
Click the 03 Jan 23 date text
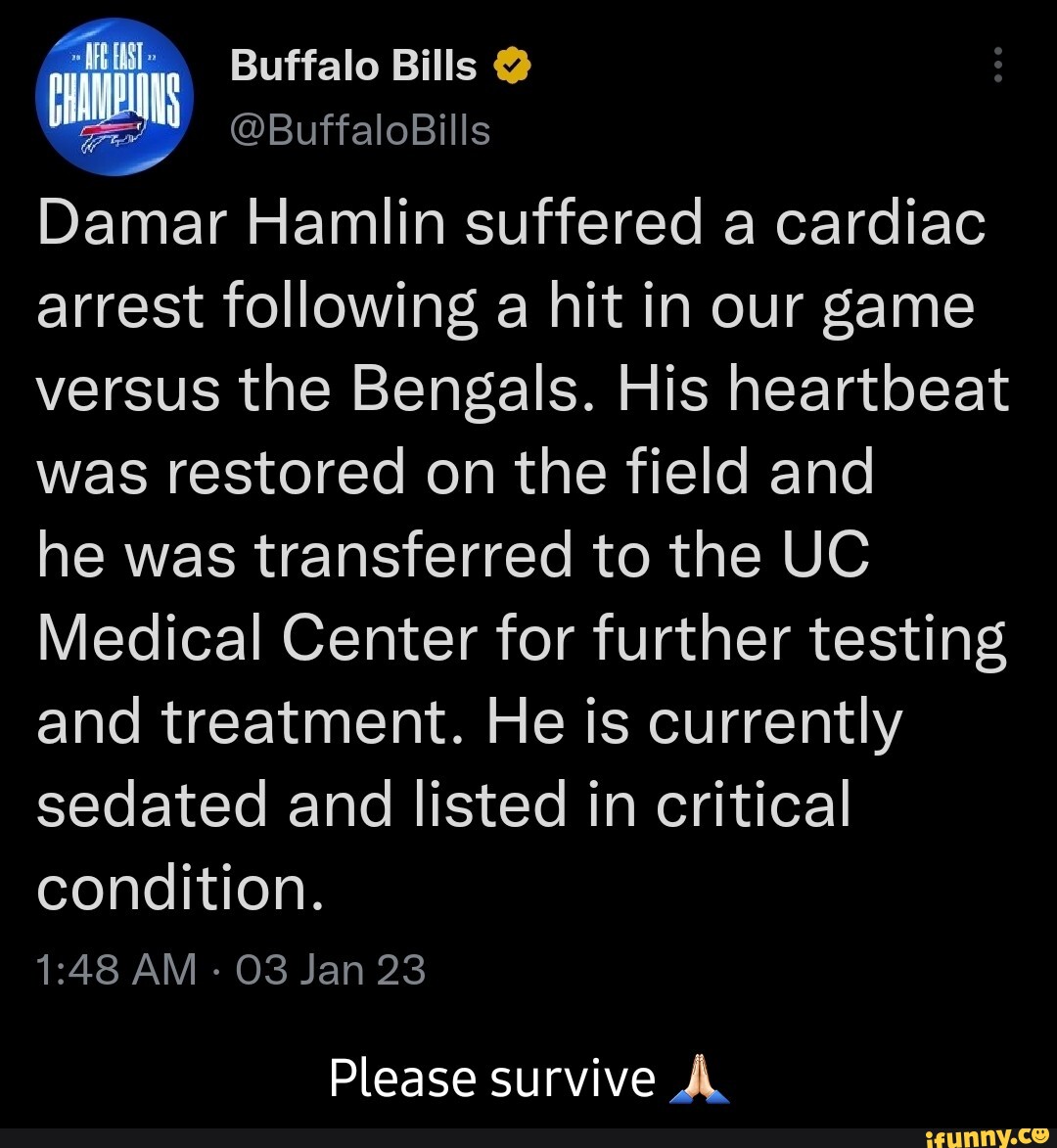click(328, 967)
